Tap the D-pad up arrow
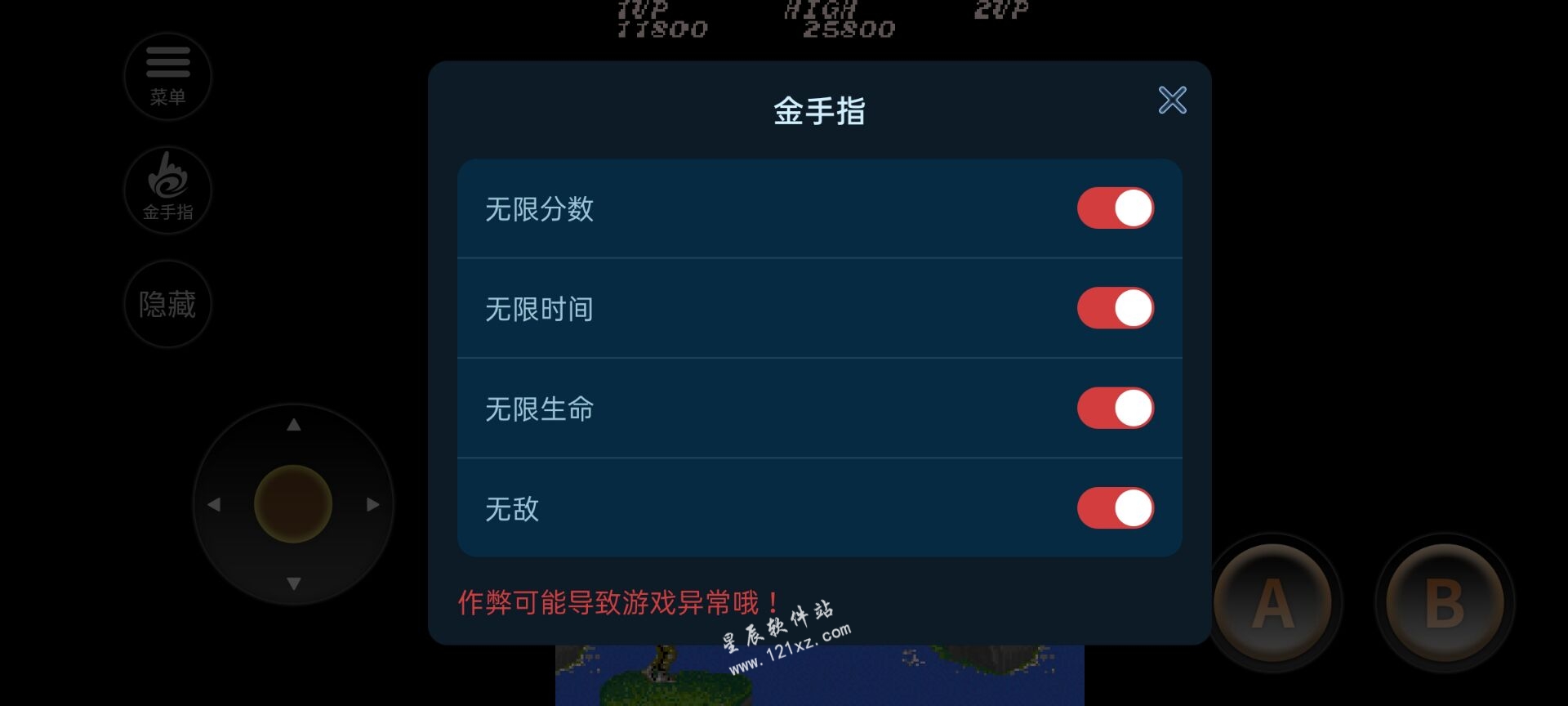 click(x=294, y=425)
